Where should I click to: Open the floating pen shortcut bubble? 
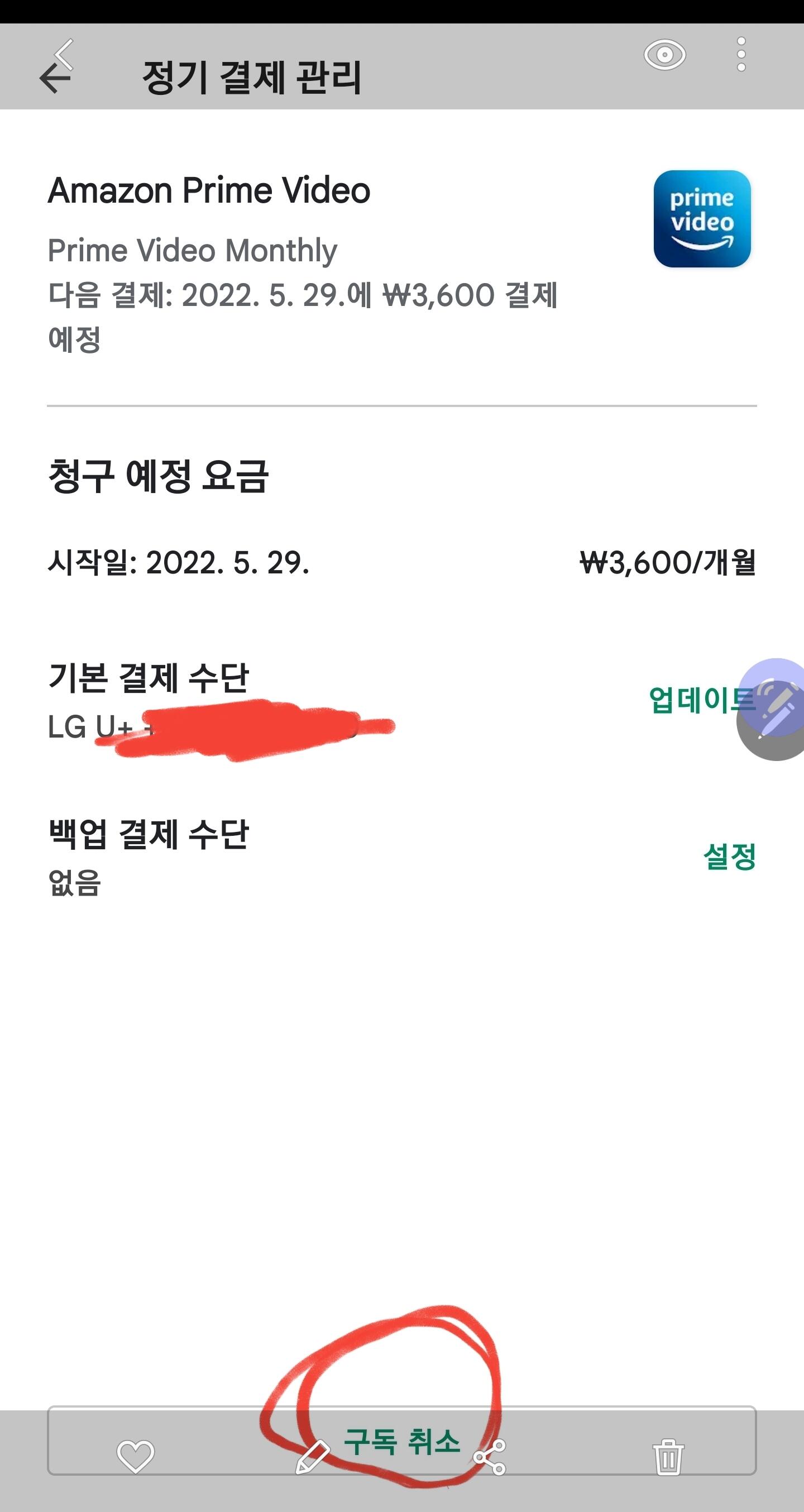coord(773,709)
